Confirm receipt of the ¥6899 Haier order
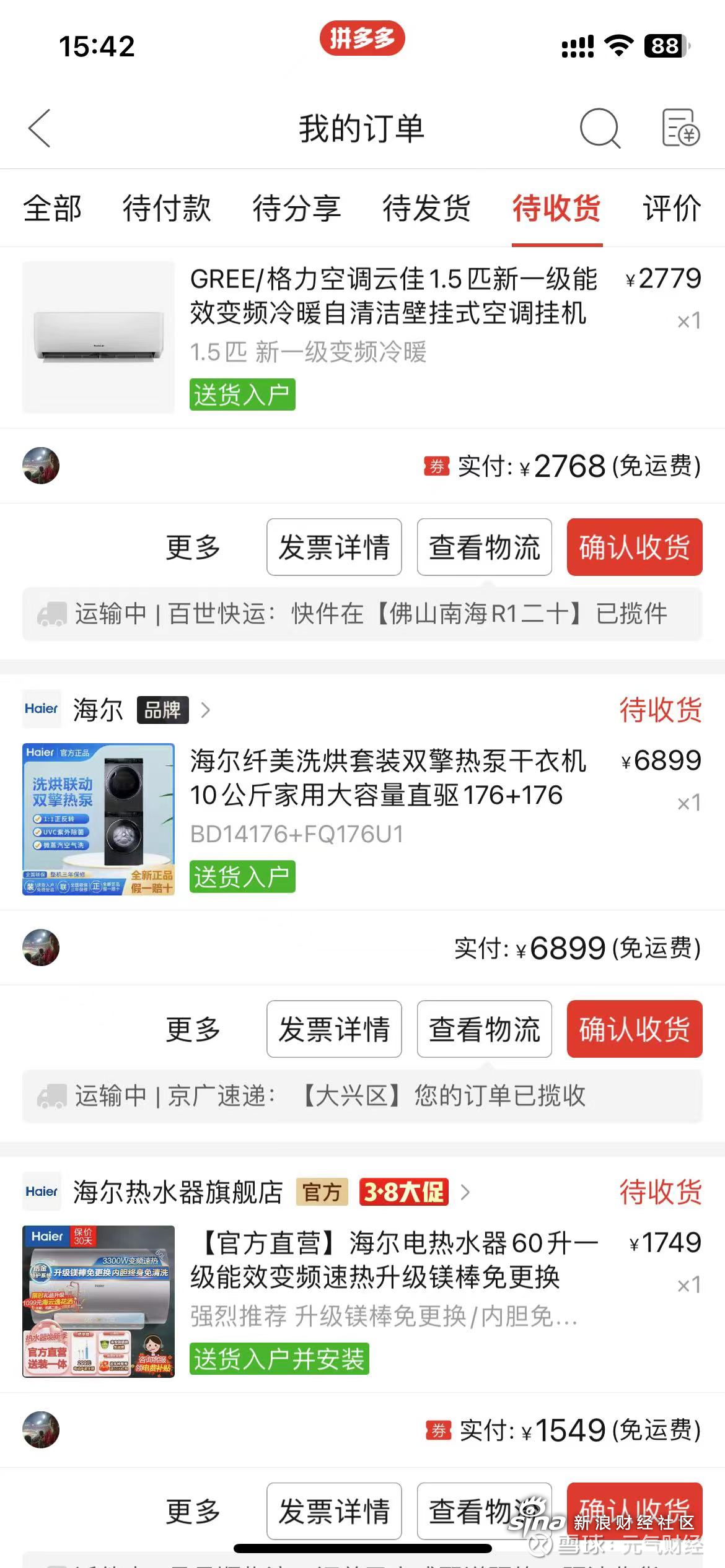Viewport: 725px width, 1568px height. pos(634,1029)
